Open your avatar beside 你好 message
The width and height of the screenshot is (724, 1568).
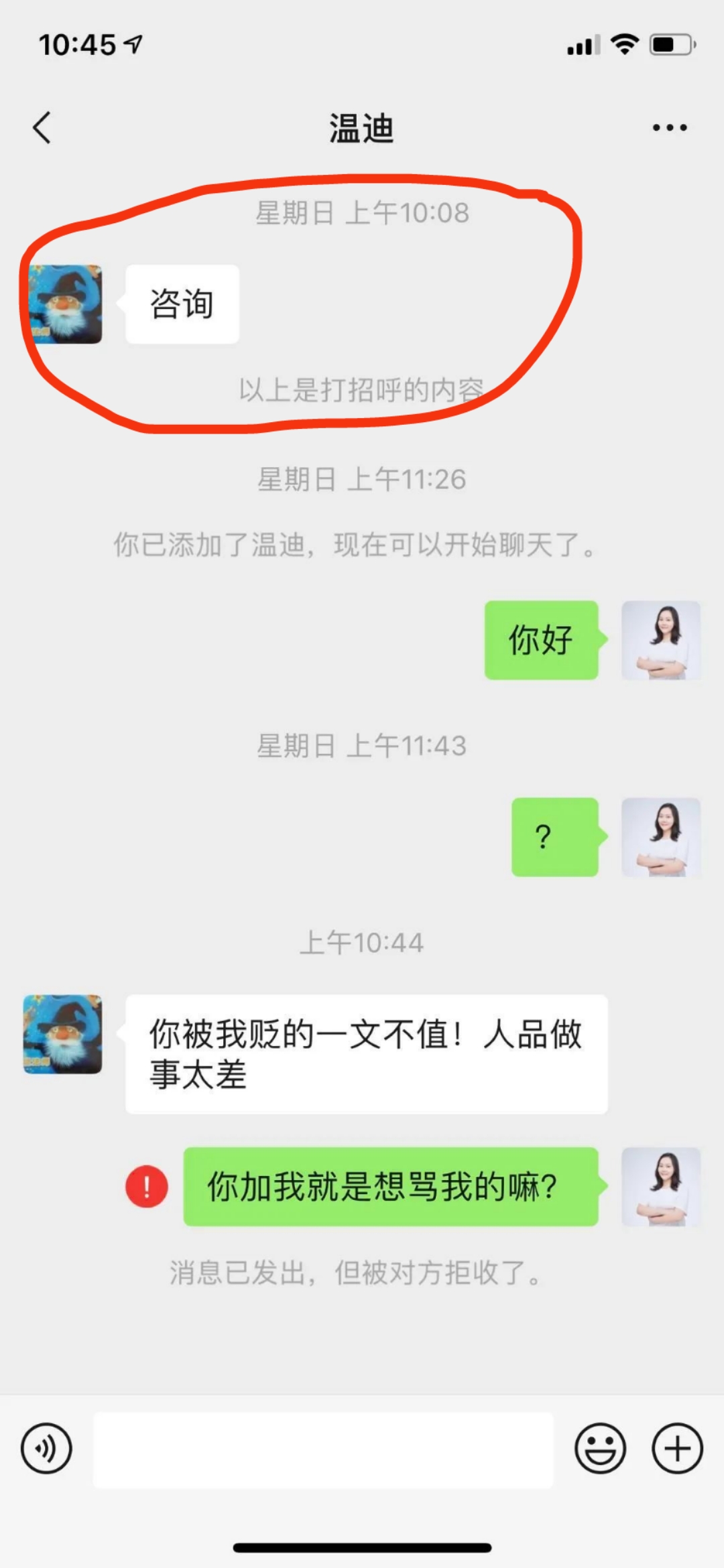[x=661, y=640]
